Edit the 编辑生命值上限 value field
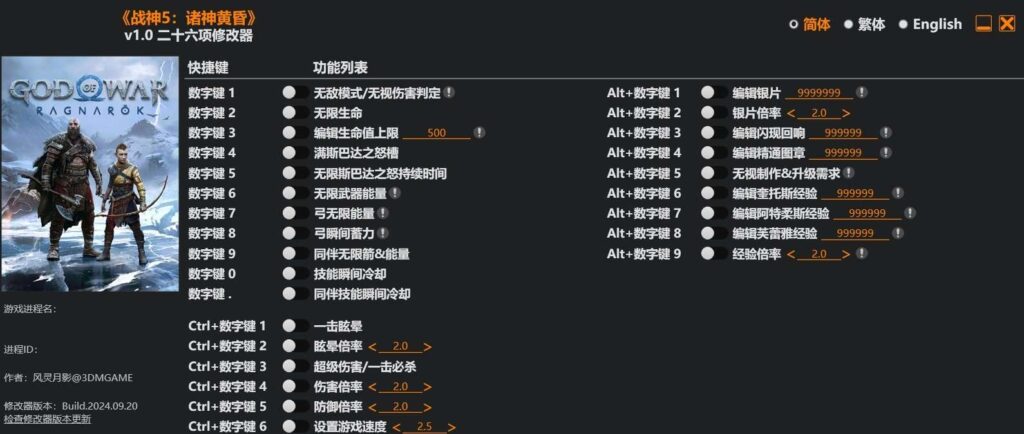Image resolution: width=1024 pixels, height=434 pixels. pos(436,133)
